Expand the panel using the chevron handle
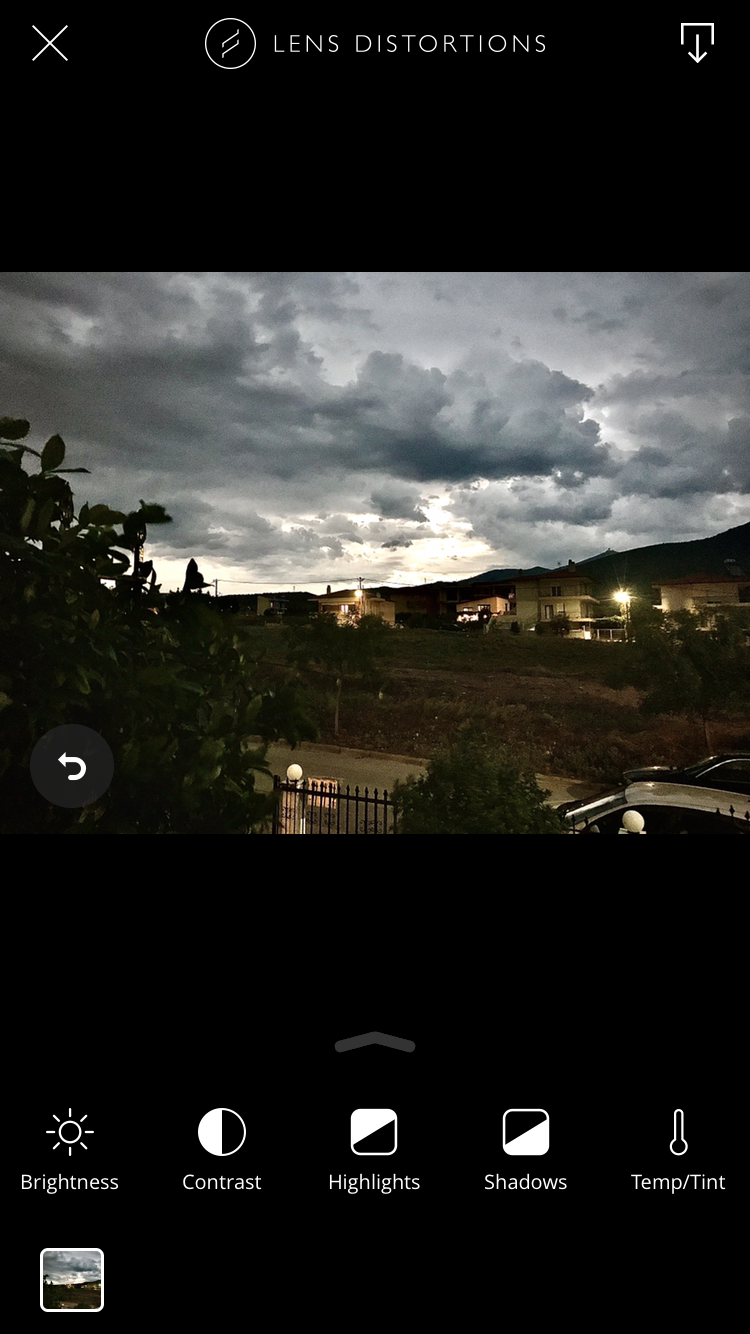Viewport: 750px width, 1334px height. pos(375,1043)
